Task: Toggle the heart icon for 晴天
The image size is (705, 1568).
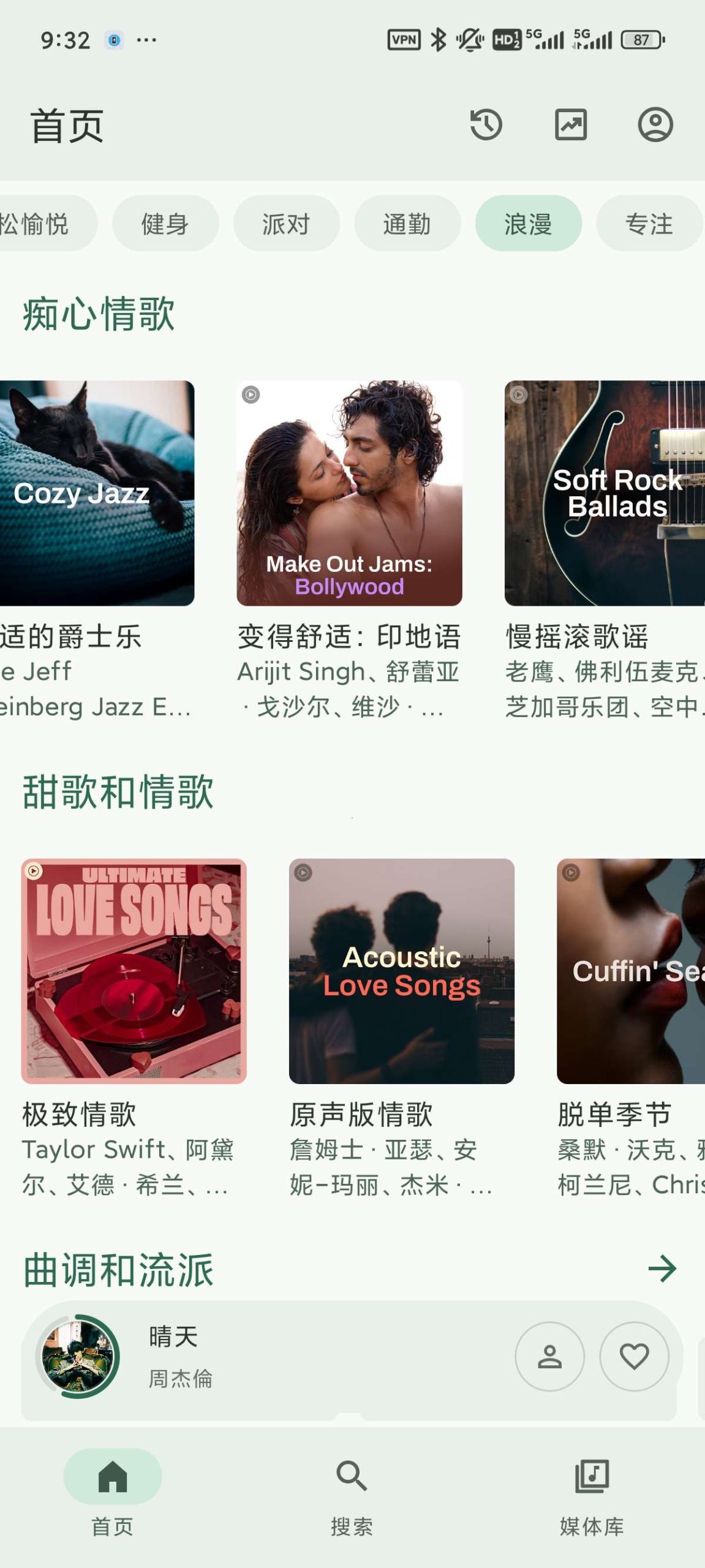Action: 633,1356
